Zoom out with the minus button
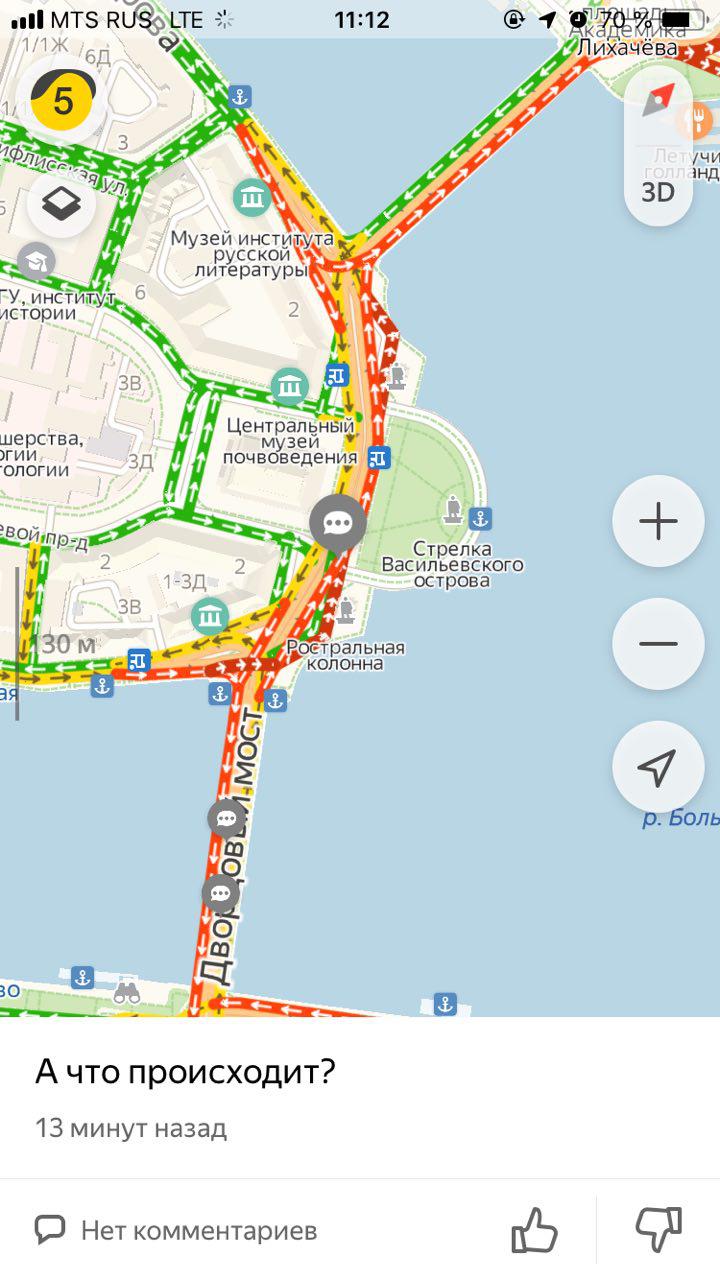Image resolution: width=720 pixels, height=1280 pixels. [658, 644]
